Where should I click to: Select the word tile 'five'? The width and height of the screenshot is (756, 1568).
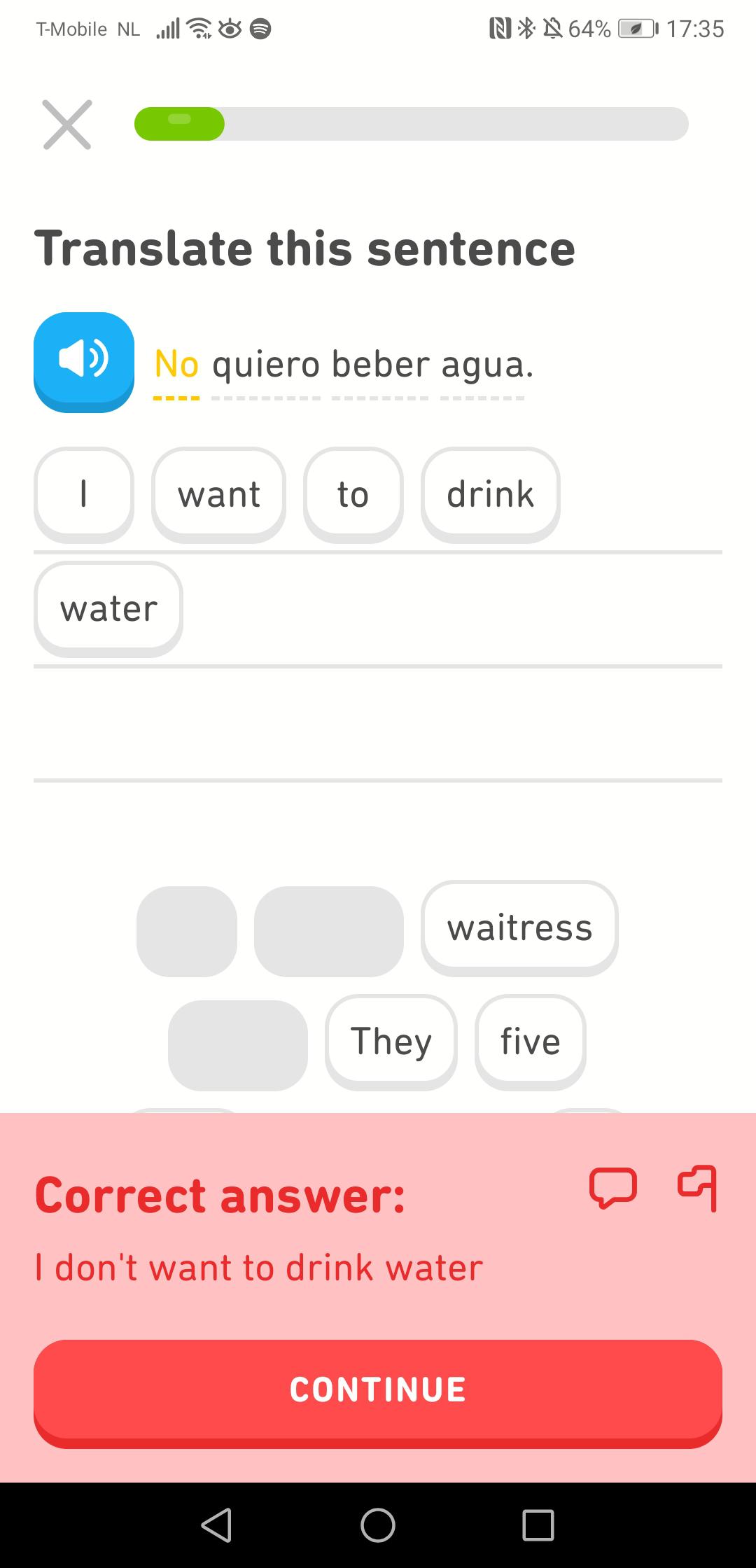pyautogui.click(x=530, y=1042)
